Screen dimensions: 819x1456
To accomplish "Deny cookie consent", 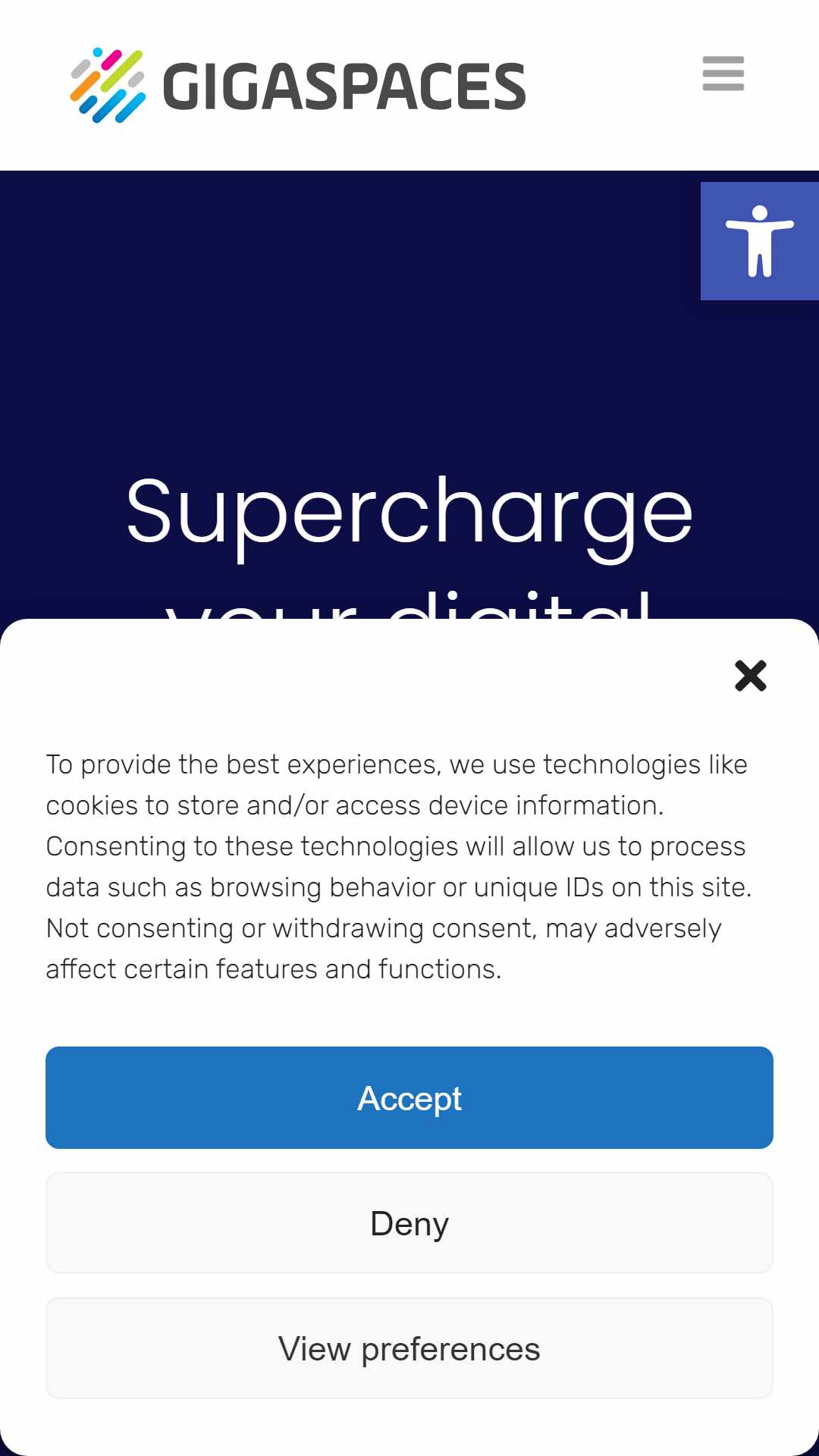I will [x=409, y=1222].
